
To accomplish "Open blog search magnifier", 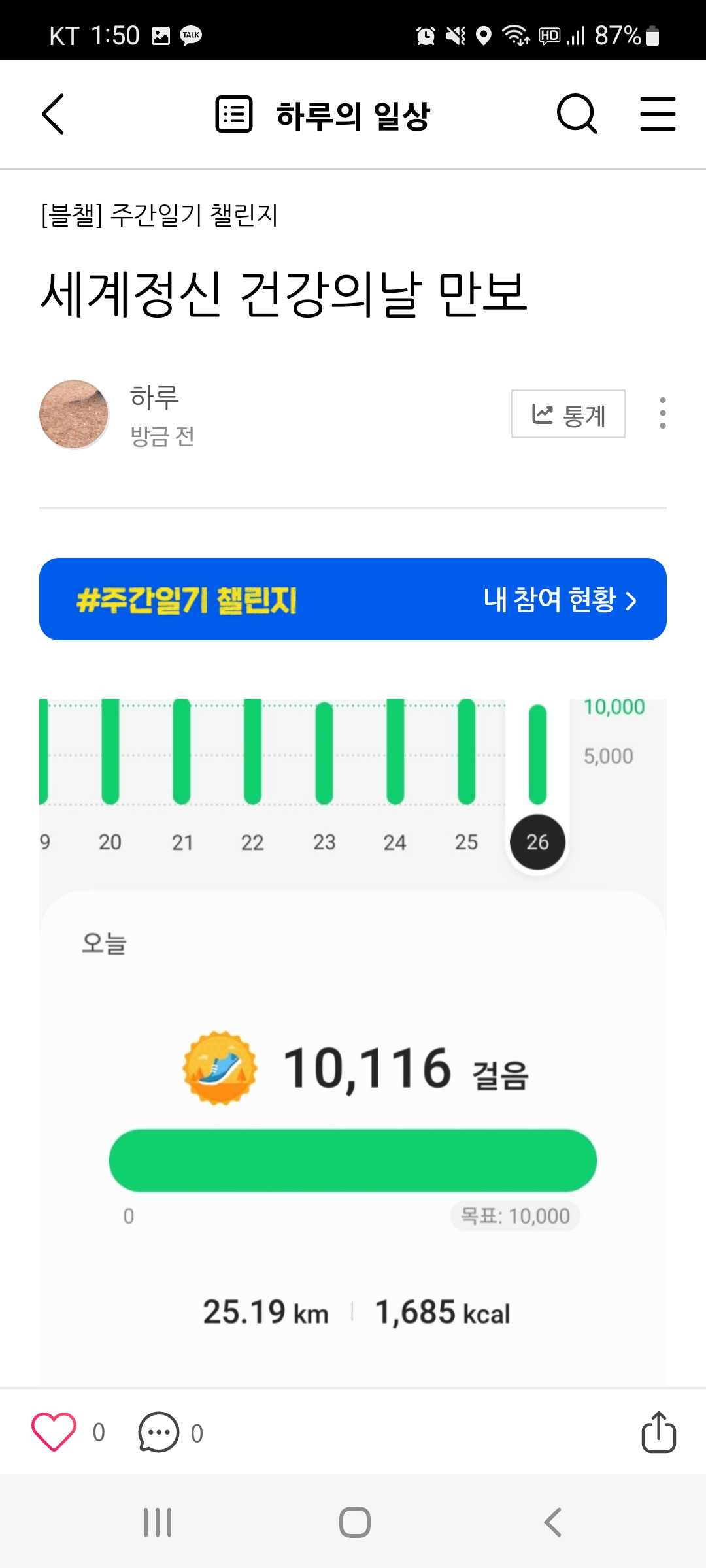I will point(577,114).
